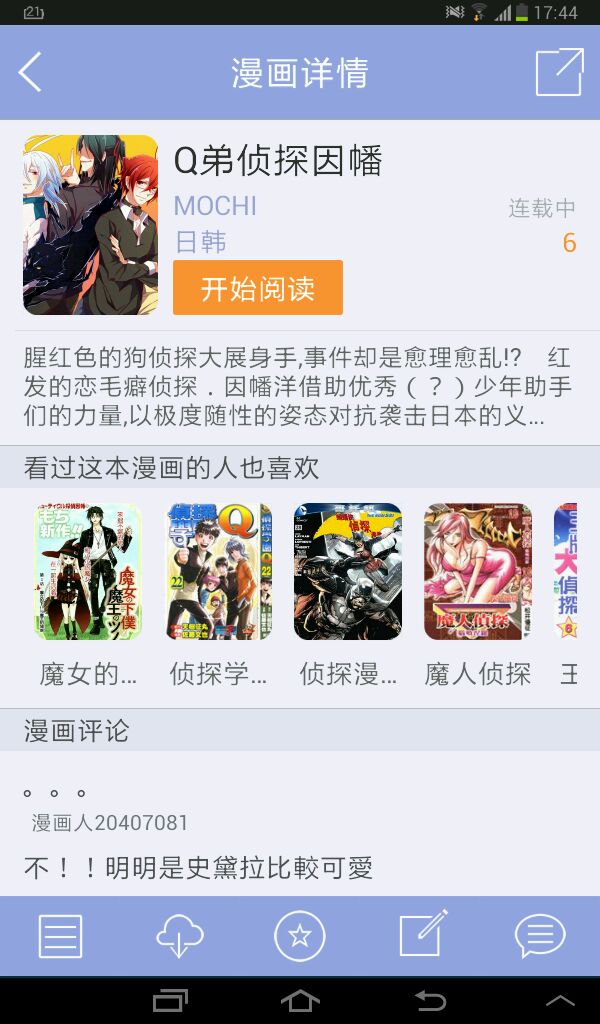Open the author link MOCHI
Screen dimensions: 600x1024
[x=215, y=206]
